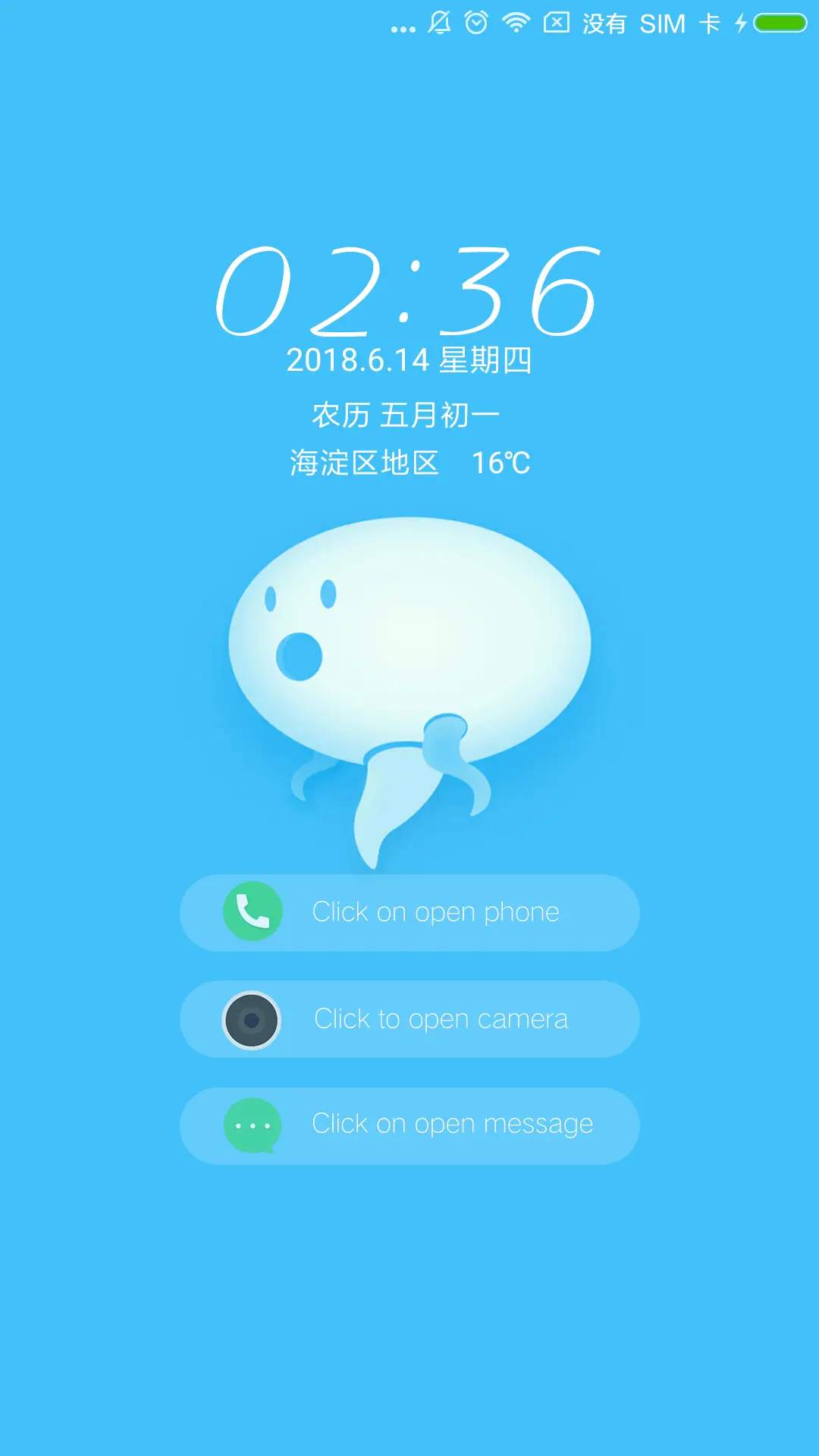Toggle the silent mode bell indicator
The width and height of the screenshot is (819, 1456).
(438, 24)
